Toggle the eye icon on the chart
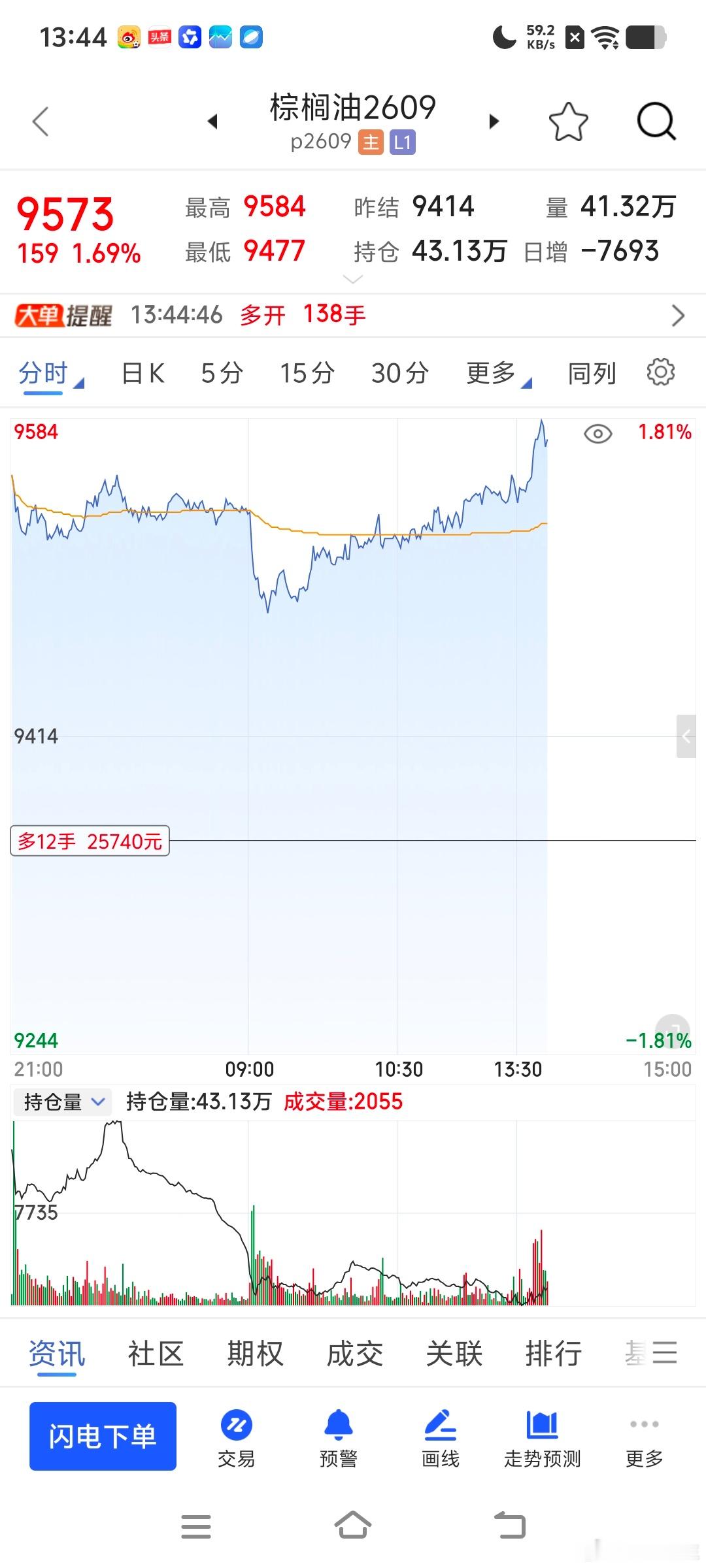The height and width of the screenshot is (1568, 706). pyautogui.click(x=597, y=434)
